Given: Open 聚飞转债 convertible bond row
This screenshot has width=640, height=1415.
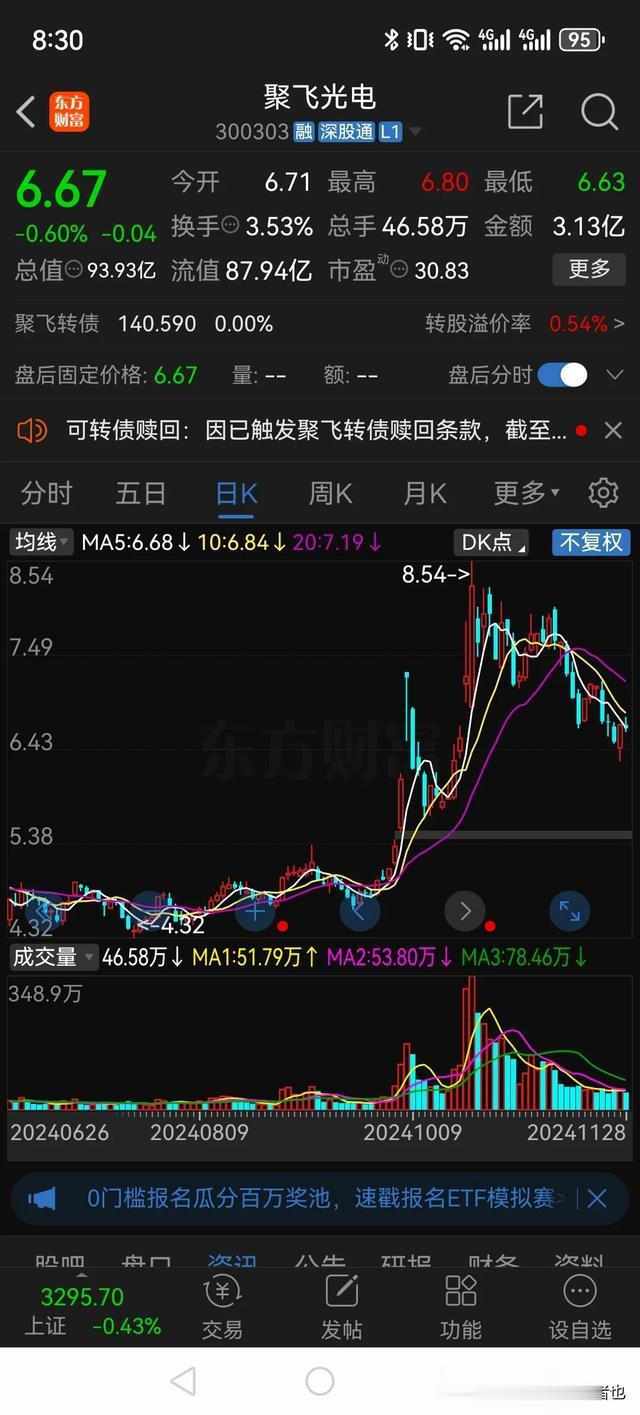Looking at the screenshot, I should tap(320, 323).
